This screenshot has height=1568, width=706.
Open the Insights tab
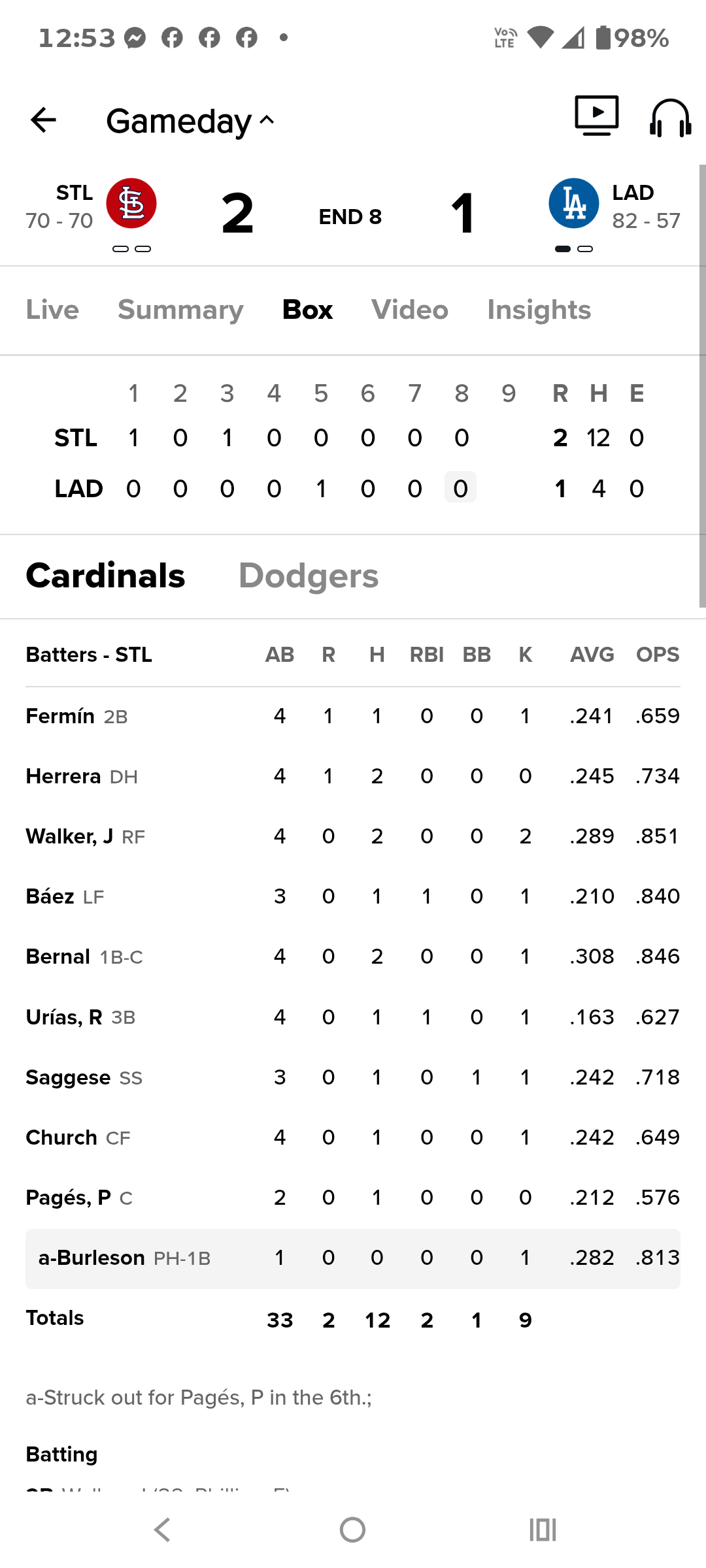[x=539, y=310]
